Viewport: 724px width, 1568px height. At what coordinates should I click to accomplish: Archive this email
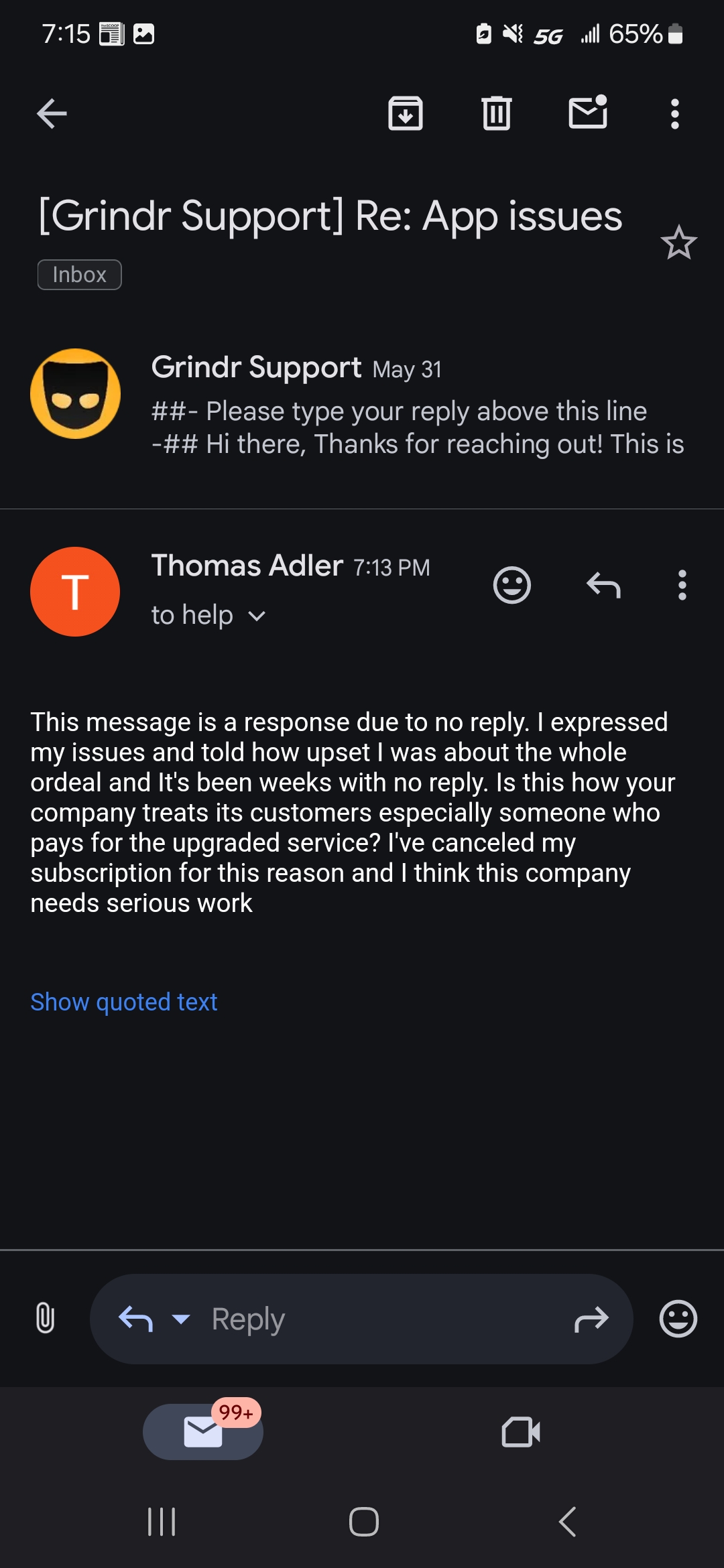[405, 113]
